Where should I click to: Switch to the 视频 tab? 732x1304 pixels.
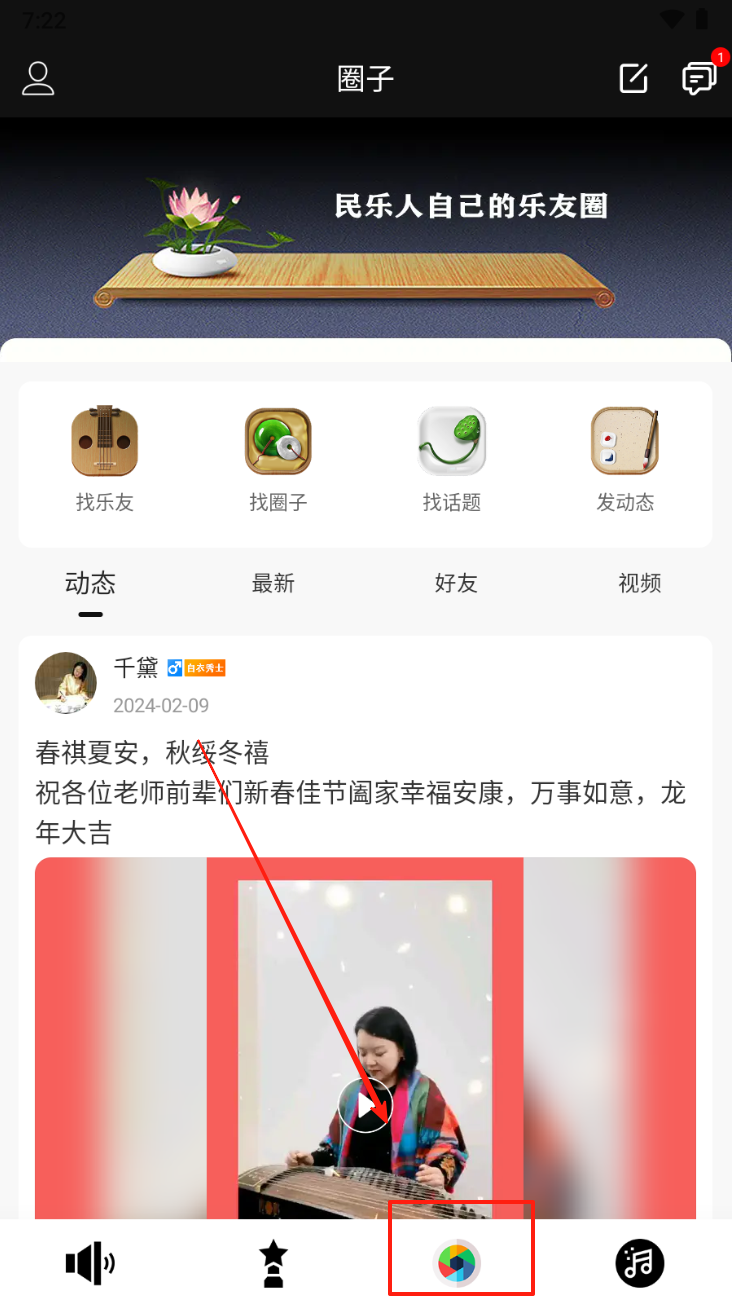click(640, 583)
